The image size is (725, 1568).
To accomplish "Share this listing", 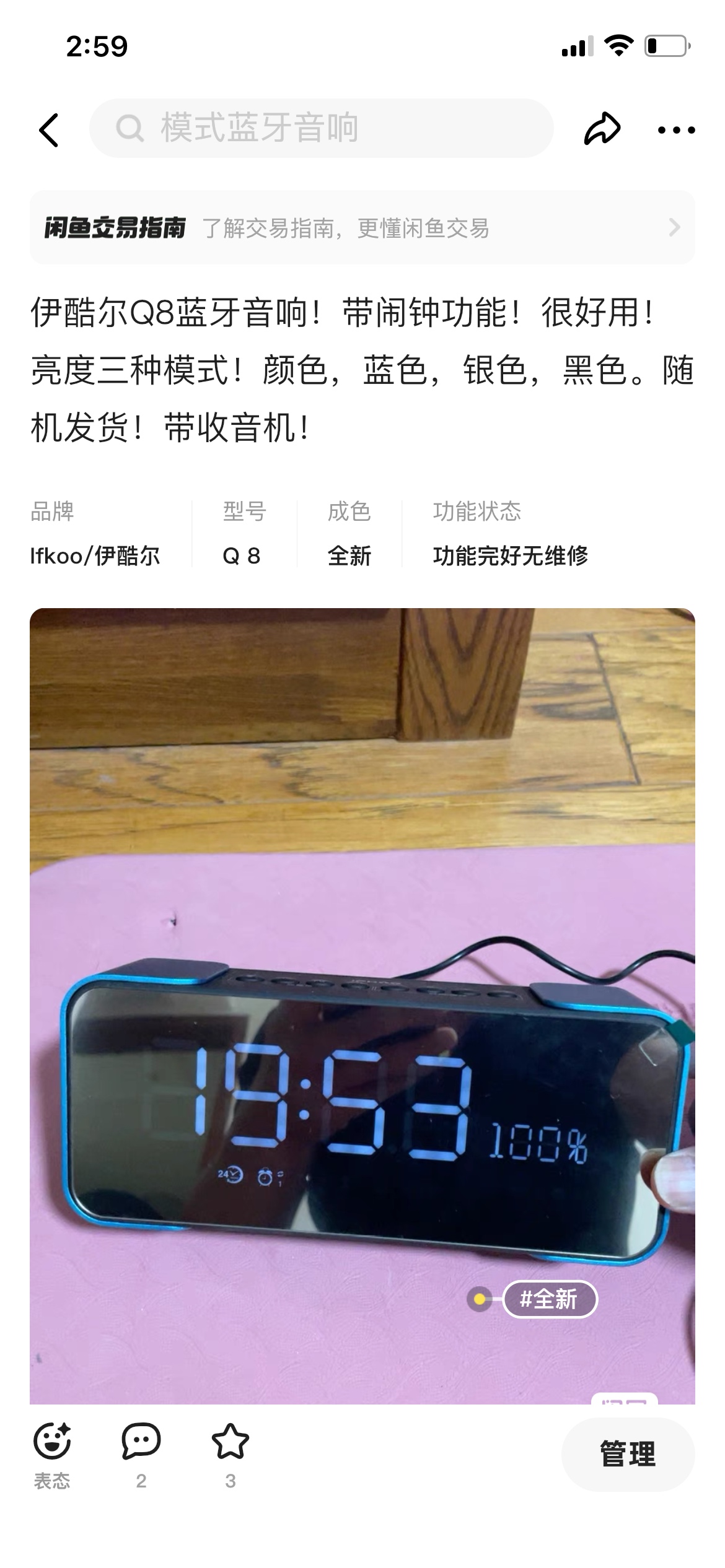I will click(x=602, y=129).
